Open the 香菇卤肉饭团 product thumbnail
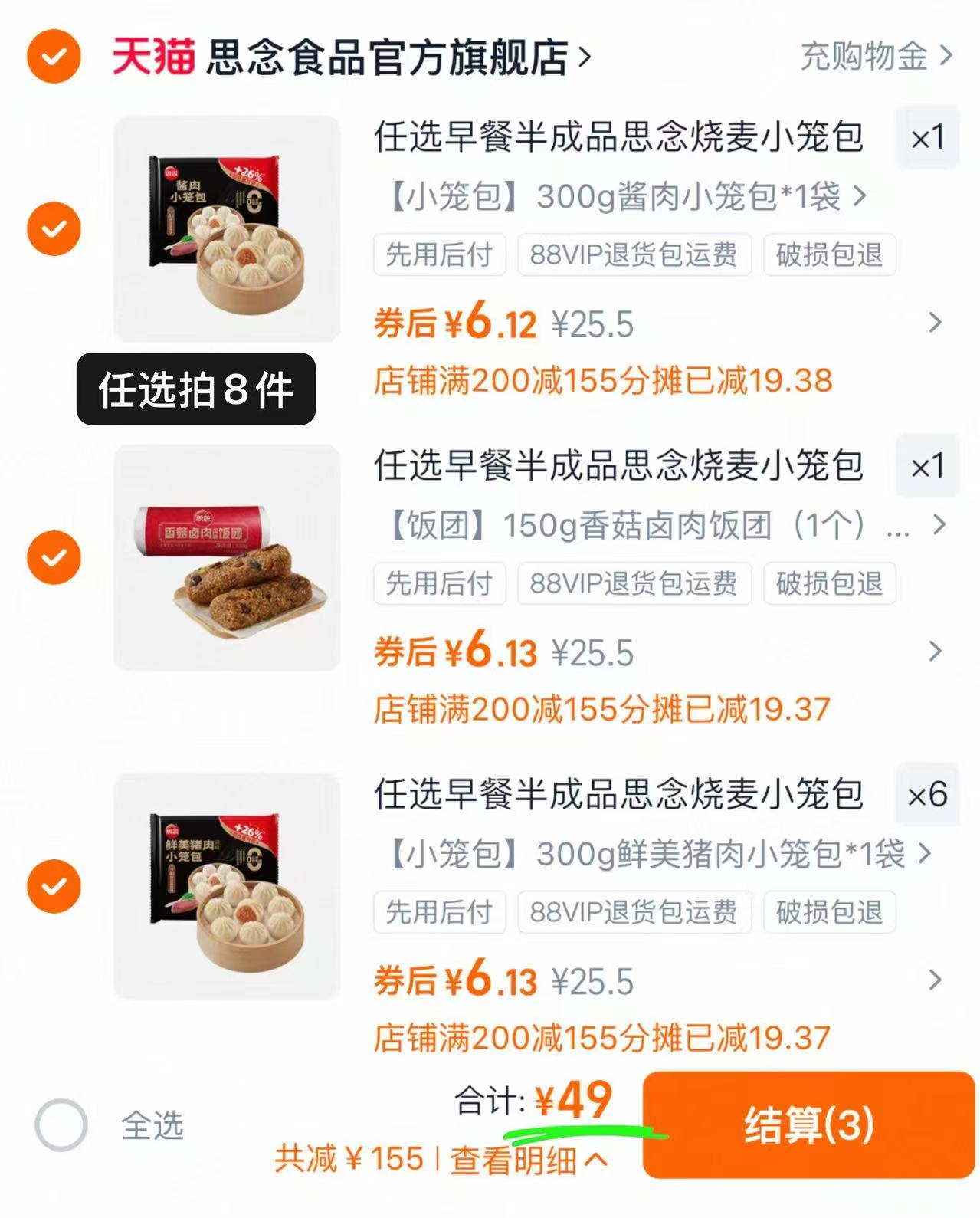This screenshot has height=1218, width=980. point(226,557)
